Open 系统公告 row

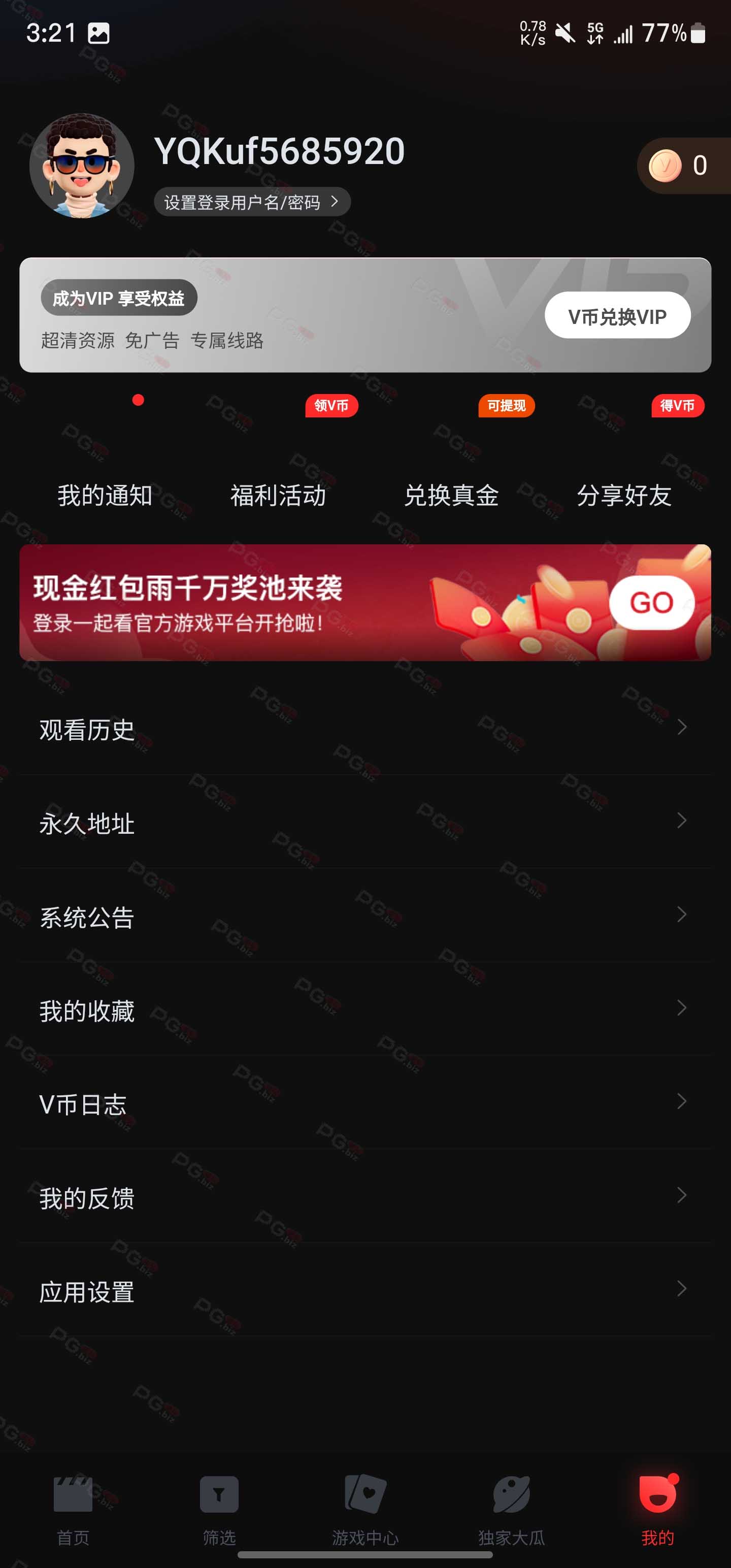[365, 916]
